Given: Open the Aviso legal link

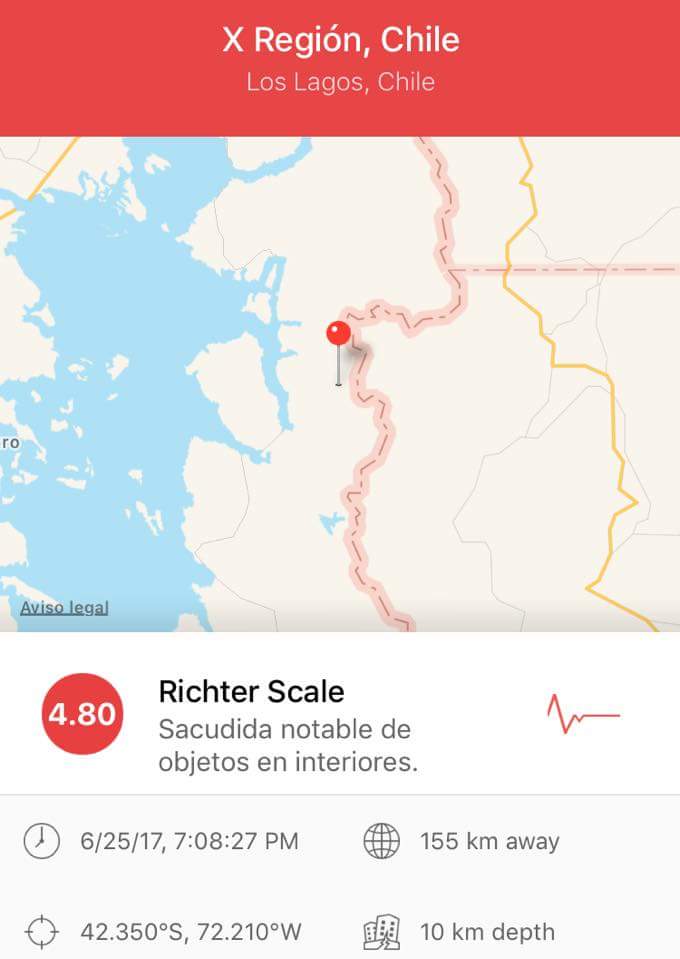Looking at the screenshot, I should click(64, 607).
